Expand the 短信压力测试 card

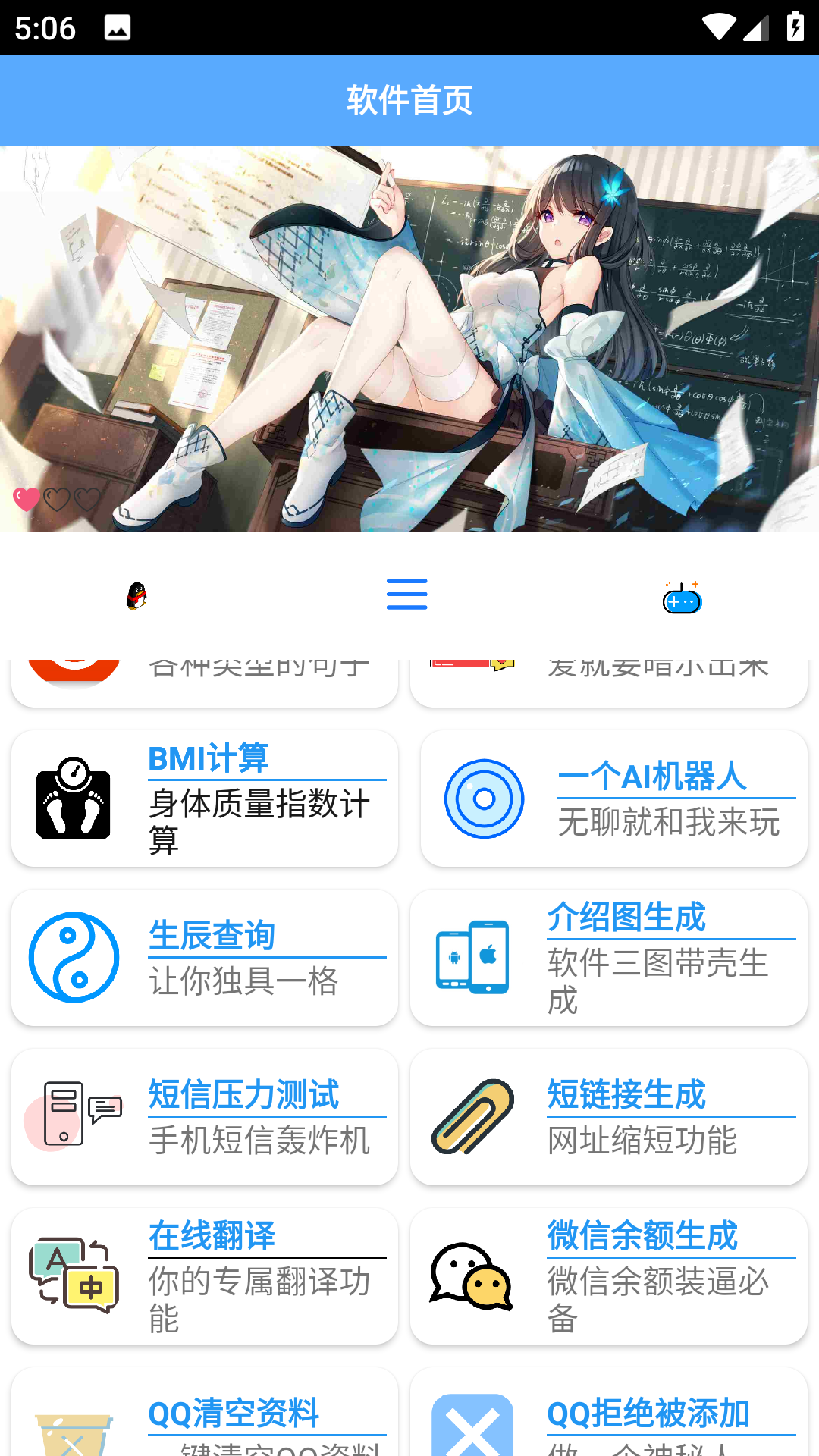pos(205,1116)
